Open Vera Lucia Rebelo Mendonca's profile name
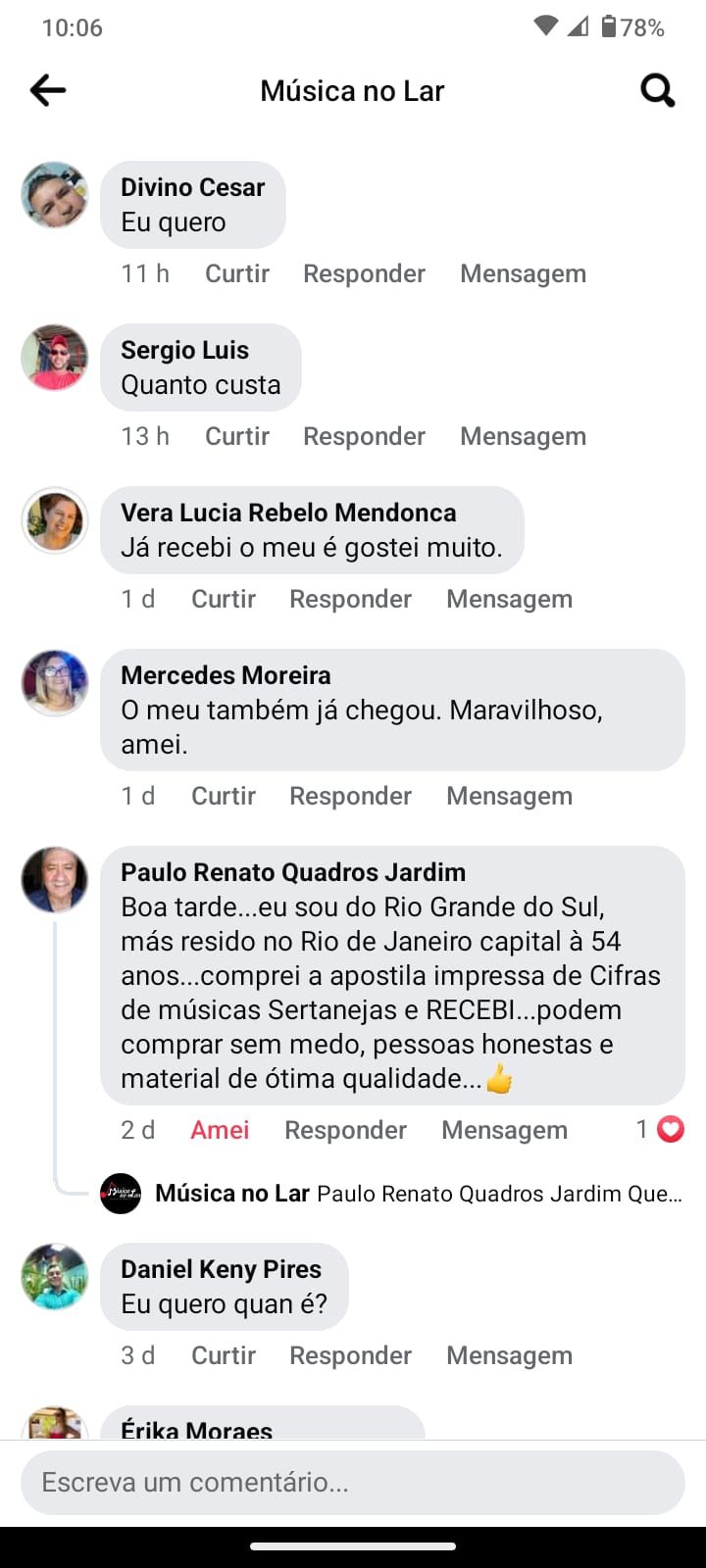Image resolution: width=706 pixels, height=1568 pixels. pyautogui.click(x=288, y=513)
